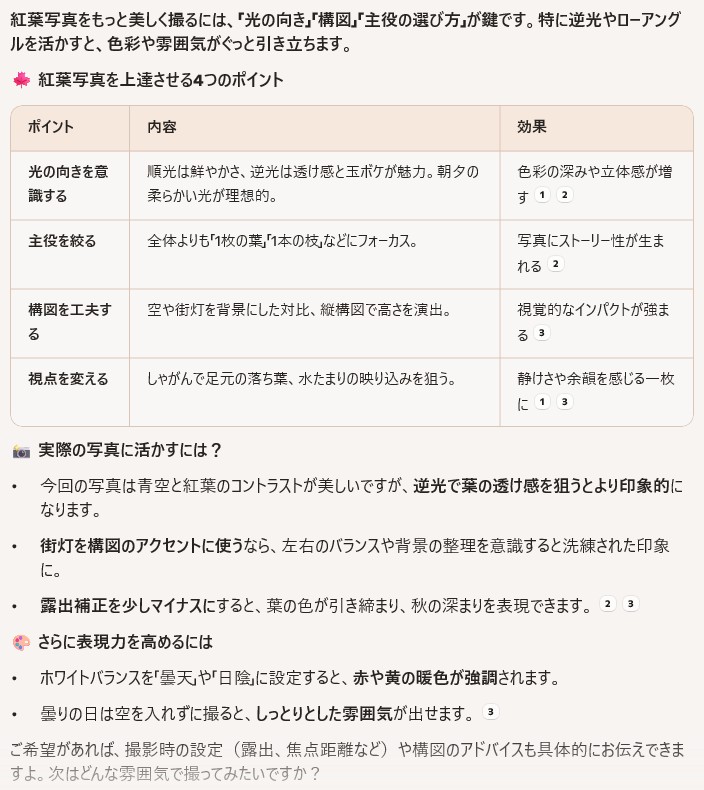Open citation 1 in the 視点を変える row
Image resolution: width=704 pixels, height=790 pixels.
point(542,402)
